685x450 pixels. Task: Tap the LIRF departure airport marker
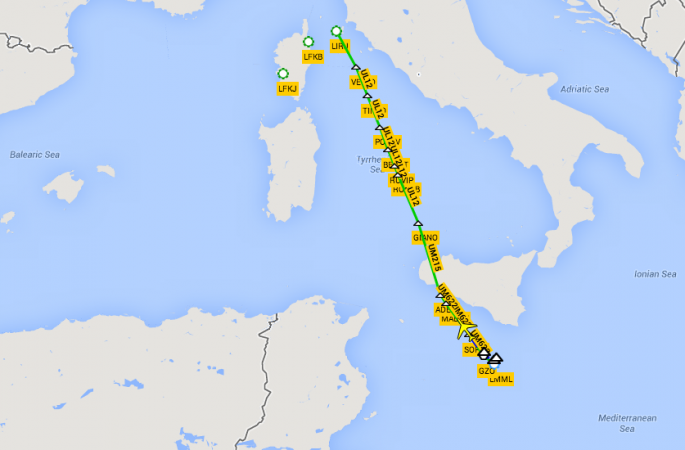click(336, 32)
